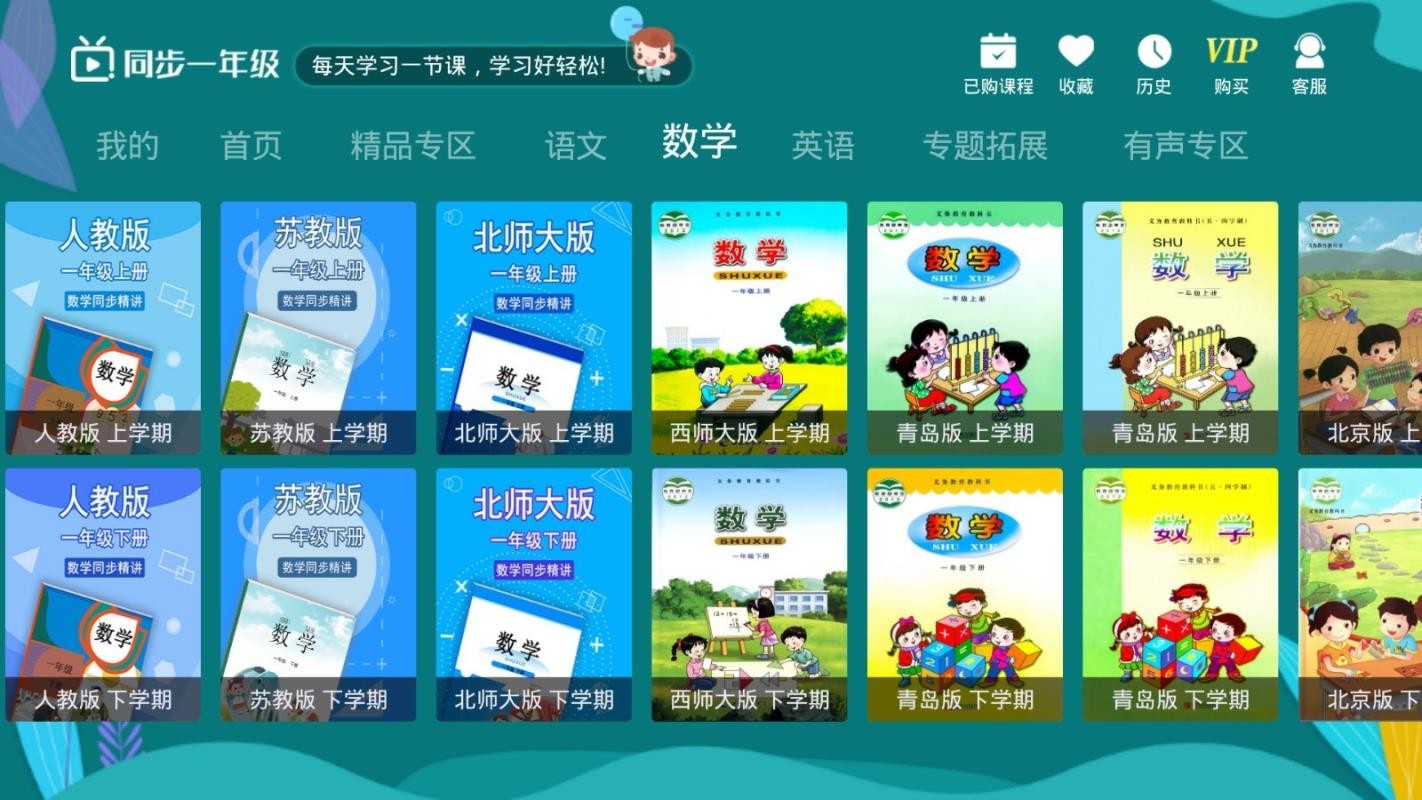Open the 西师大版 上学期 textbook
Screen dimensions: 1422x800
[749, 328]
